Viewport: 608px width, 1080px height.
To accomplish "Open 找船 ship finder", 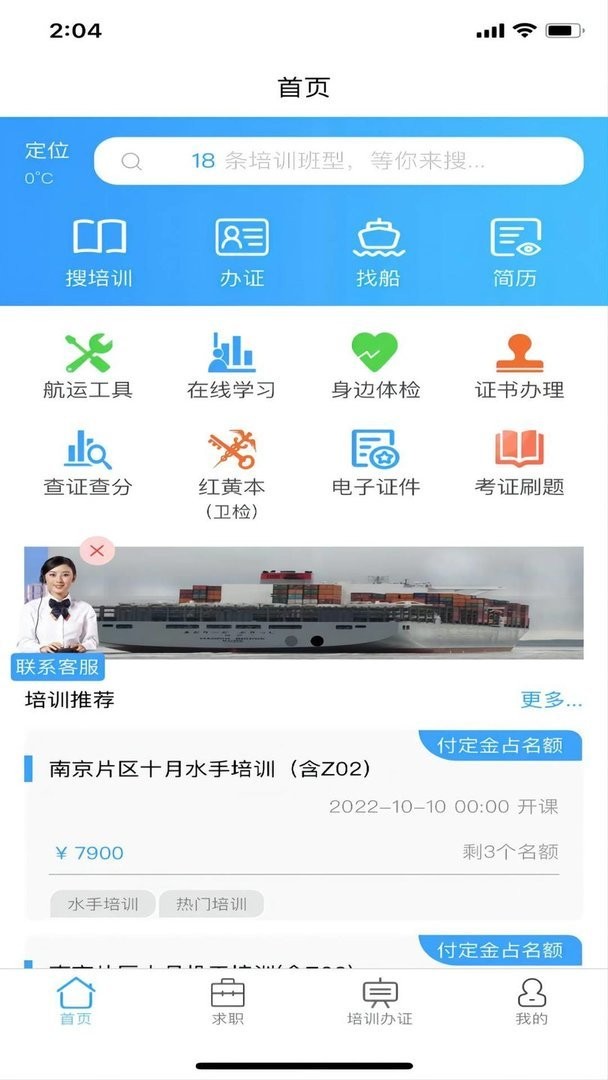I will pos(378,253).
